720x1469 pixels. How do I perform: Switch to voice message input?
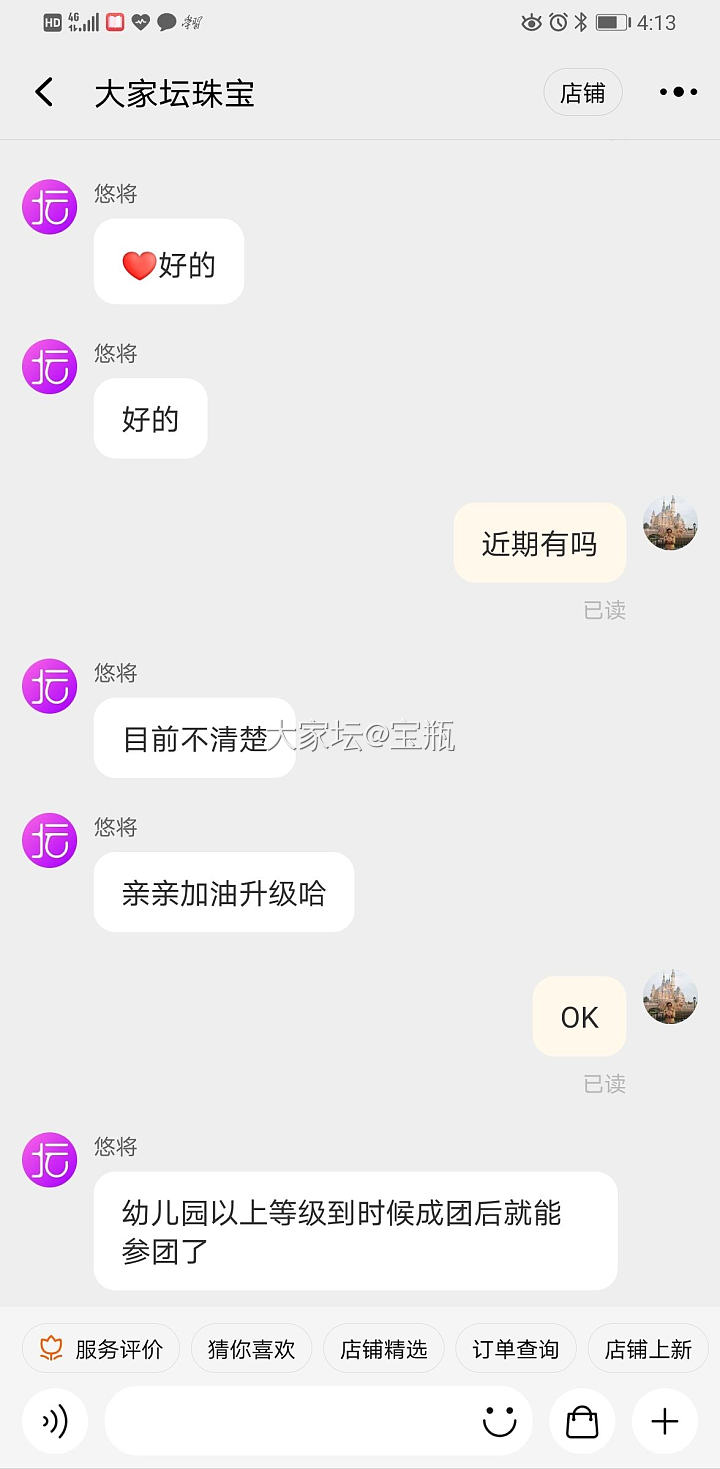pos(55,1421)
